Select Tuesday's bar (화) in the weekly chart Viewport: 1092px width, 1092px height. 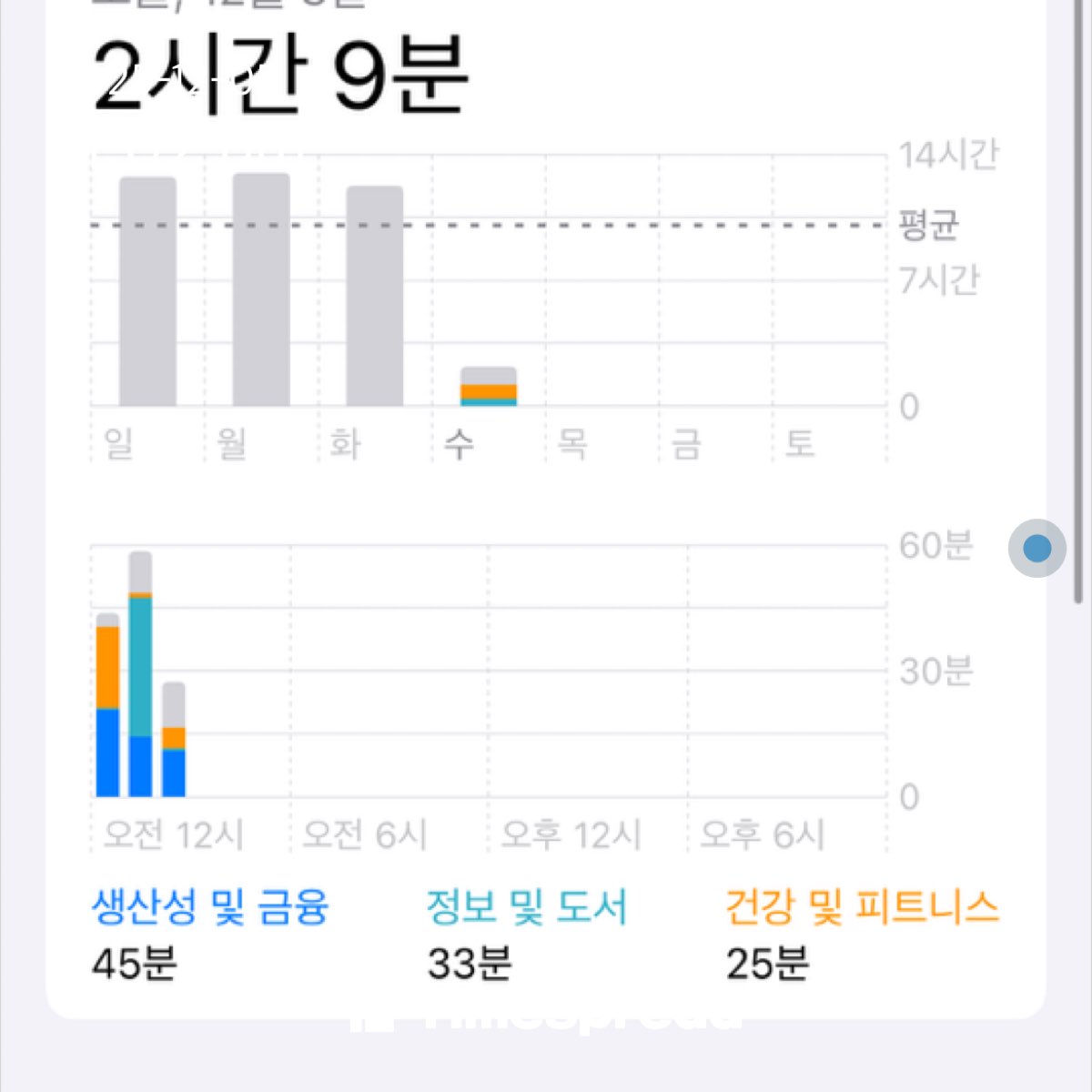(x=374, y=296)
